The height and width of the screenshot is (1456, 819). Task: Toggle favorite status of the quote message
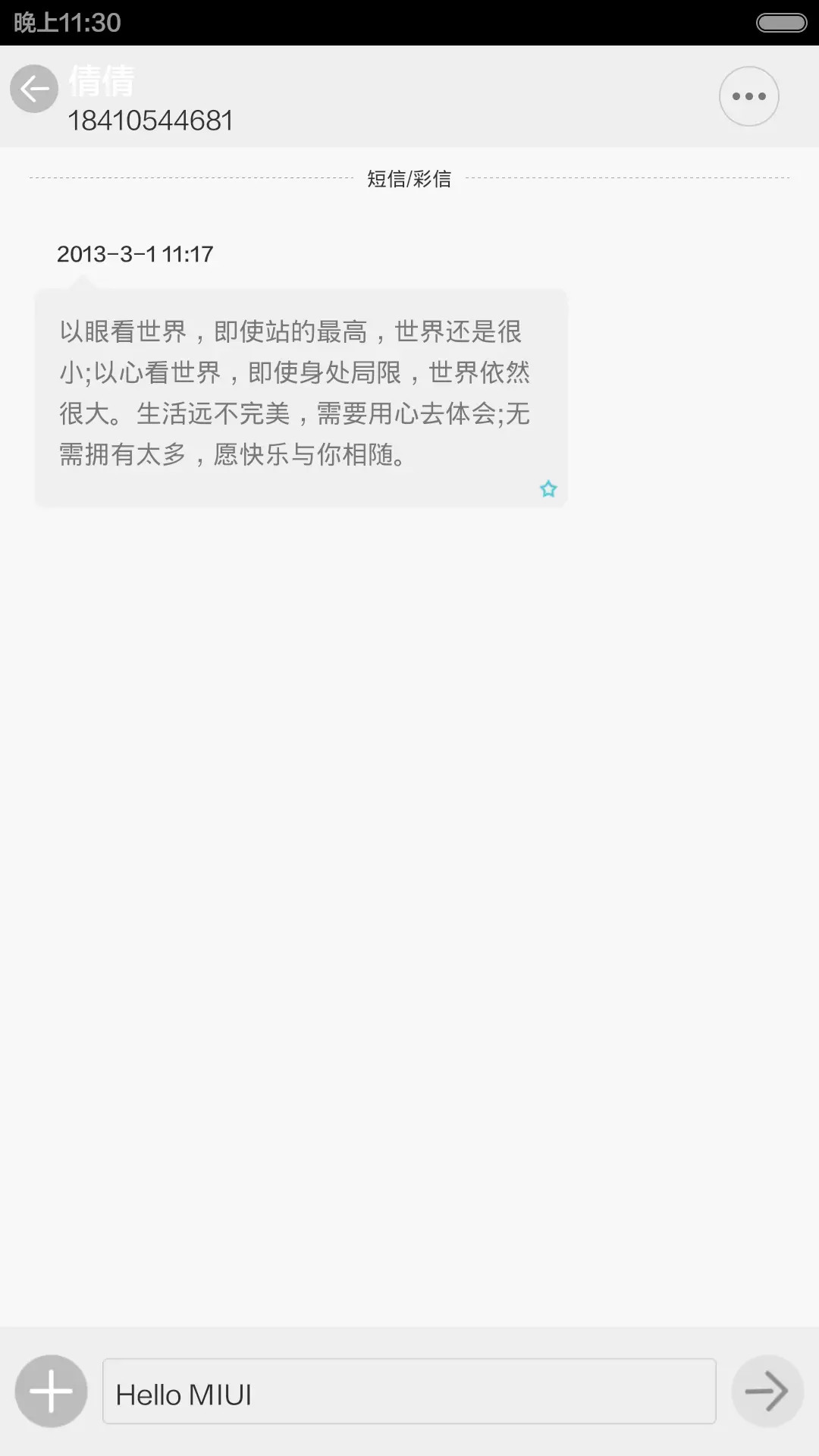[x=548, y=488]
